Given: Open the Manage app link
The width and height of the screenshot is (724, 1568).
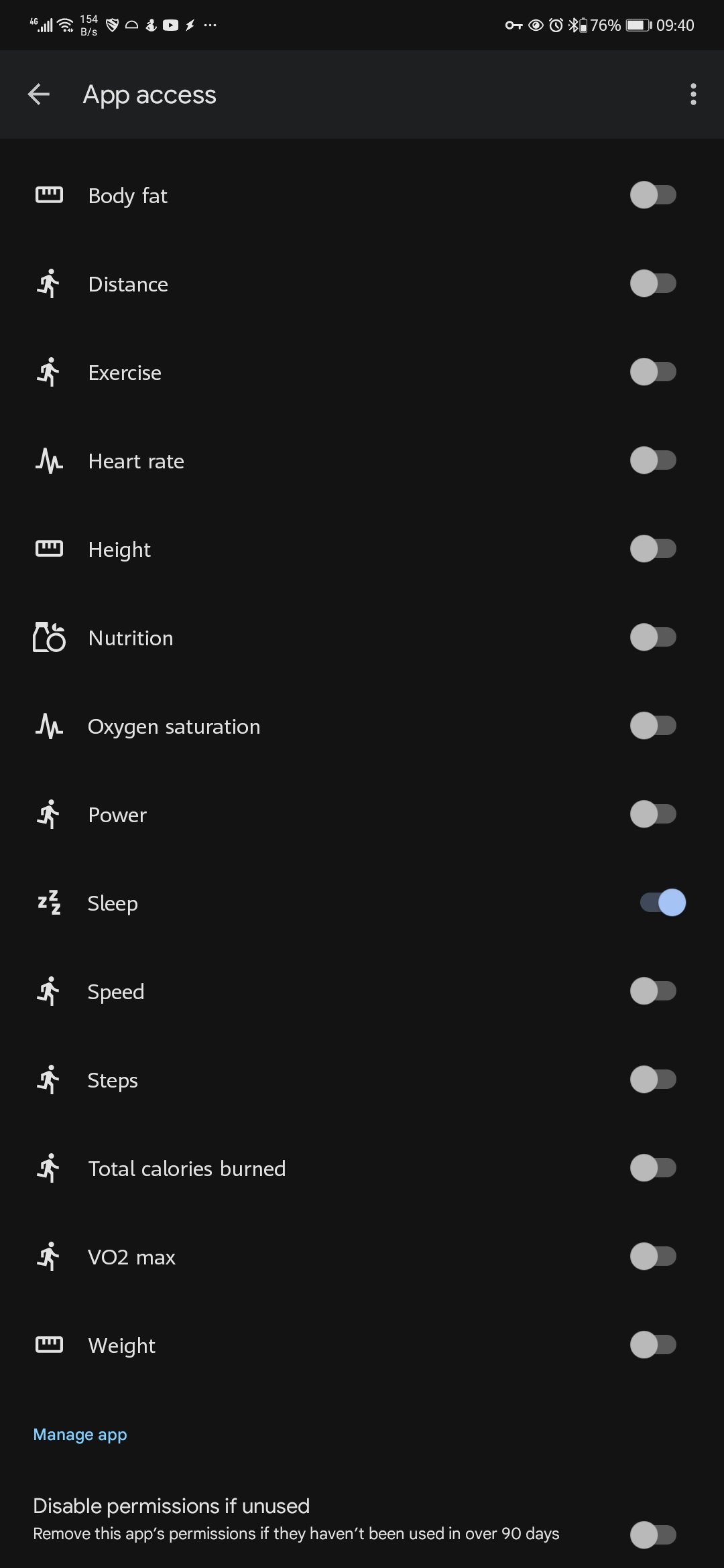Looking at the screenshot, I should point(80,1435).
